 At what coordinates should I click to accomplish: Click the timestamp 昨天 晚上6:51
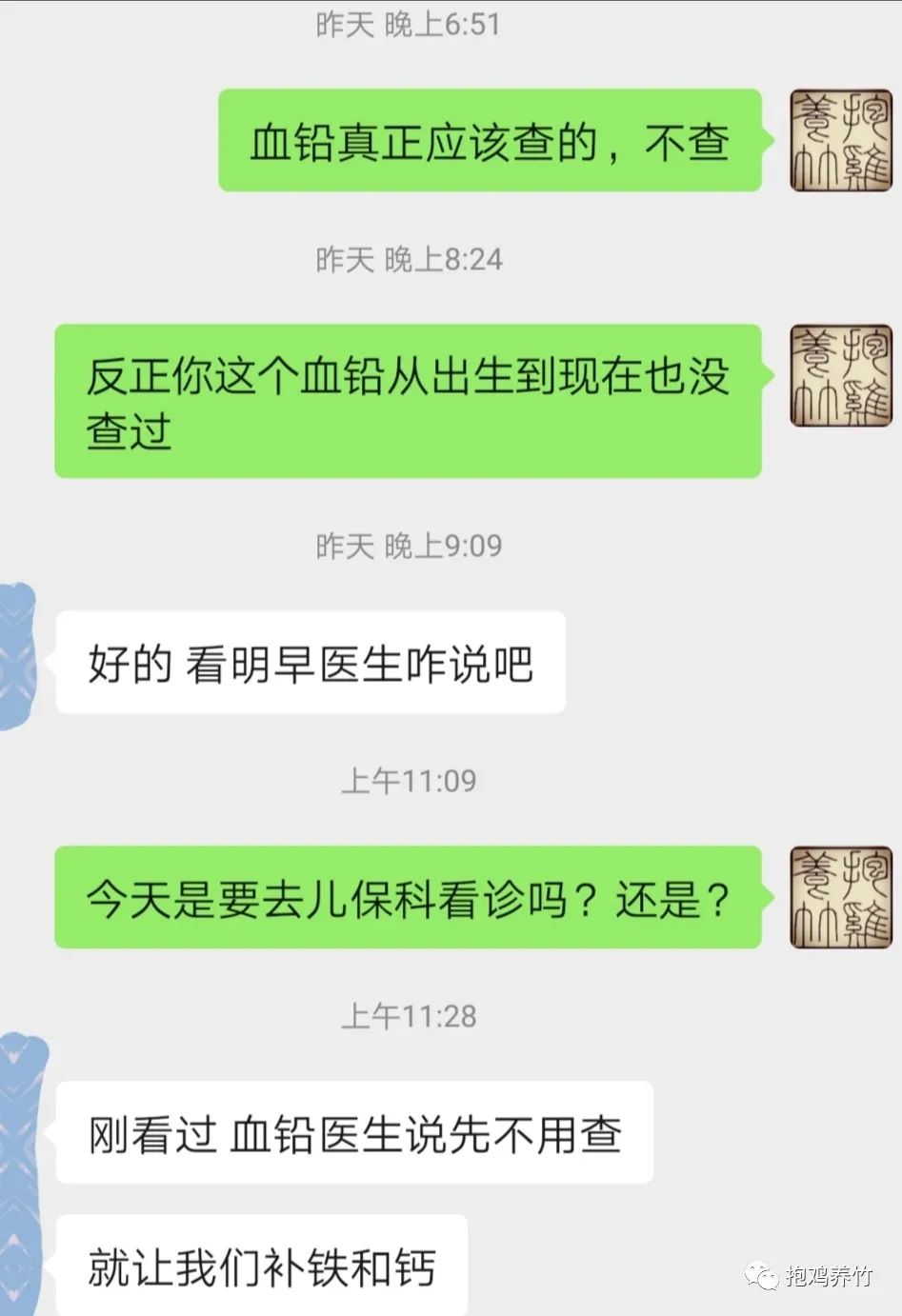tap(410, 21)
